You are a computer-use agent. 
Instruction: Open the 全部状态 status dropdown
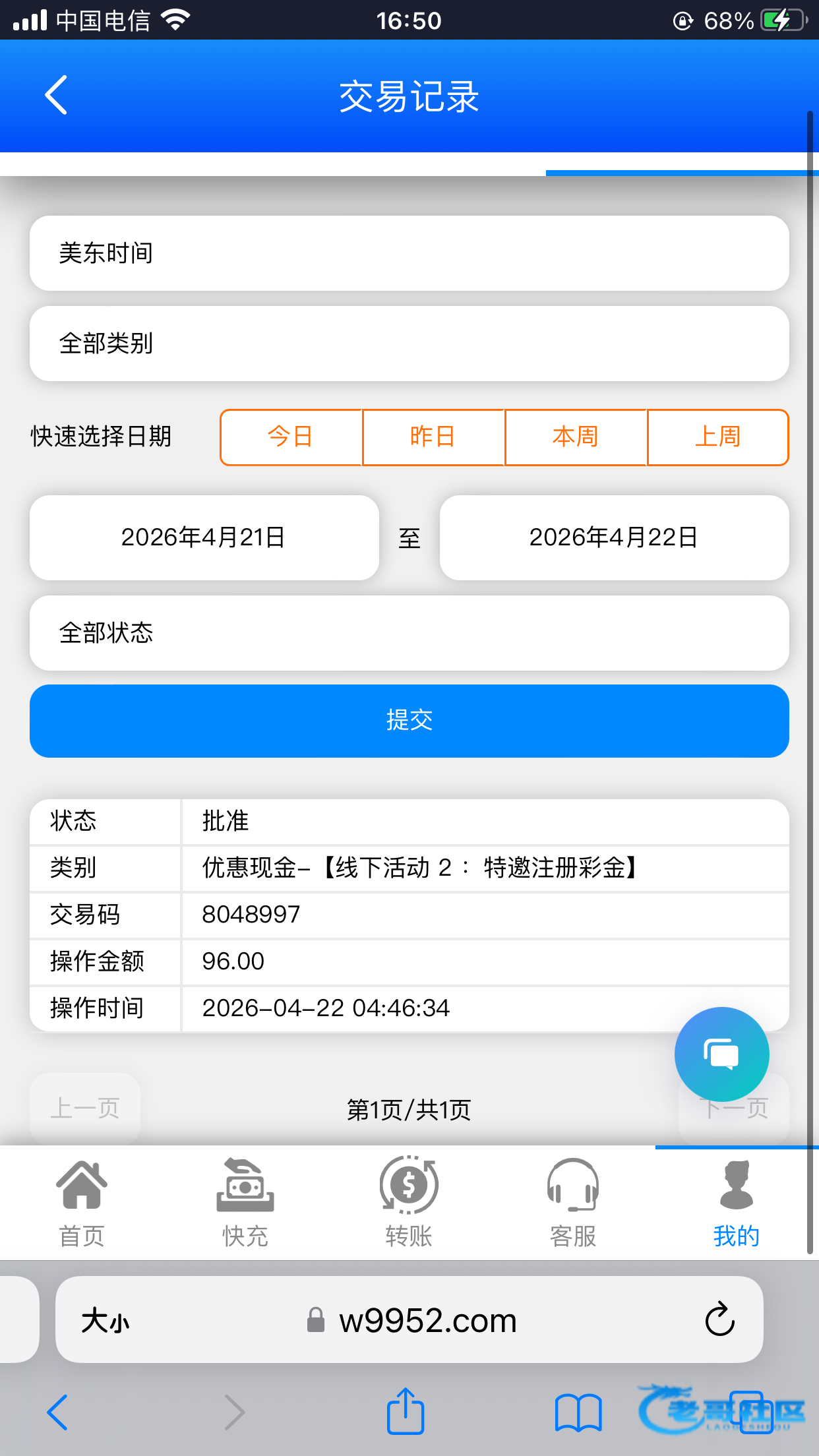point(409,633)
